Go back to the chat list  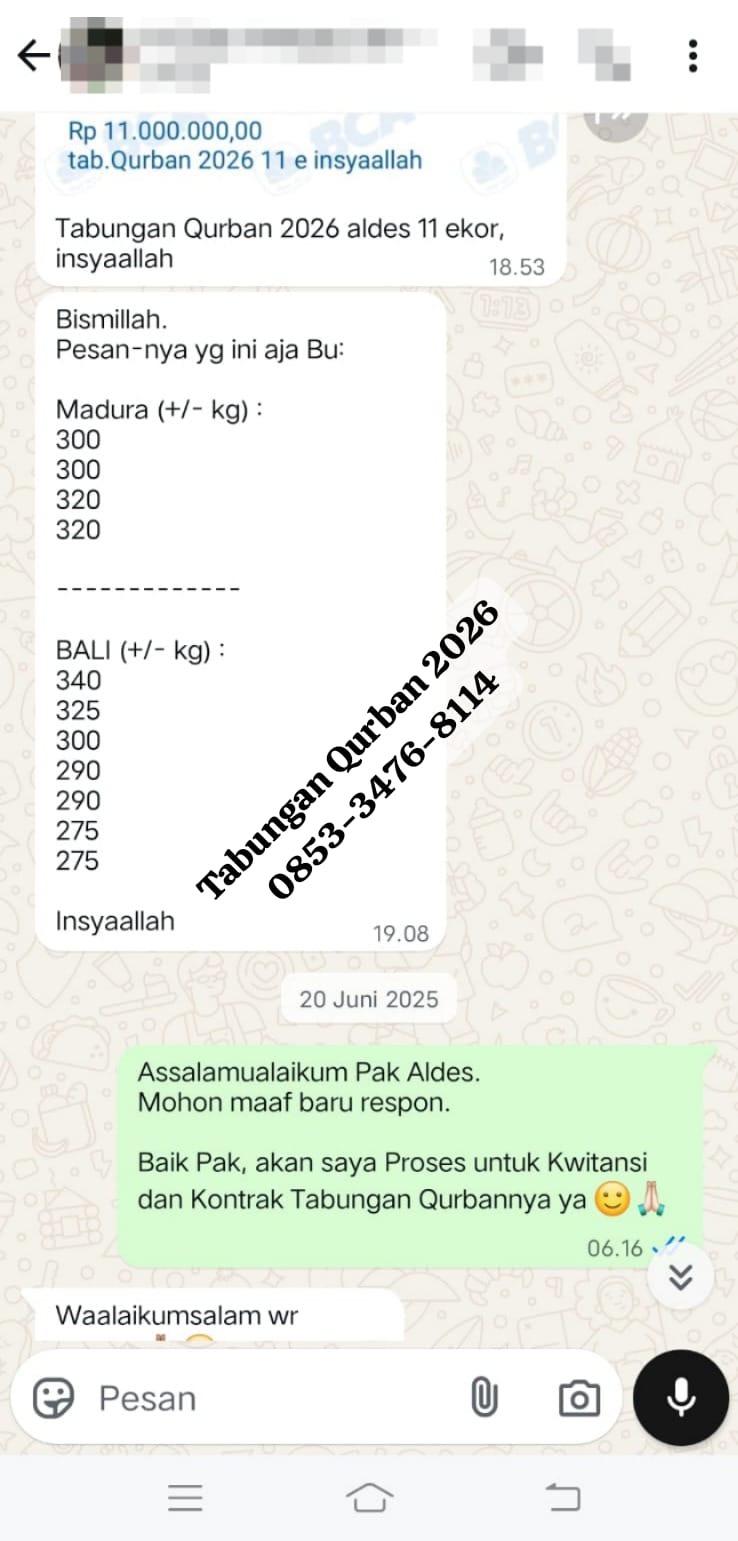[33, 56]
